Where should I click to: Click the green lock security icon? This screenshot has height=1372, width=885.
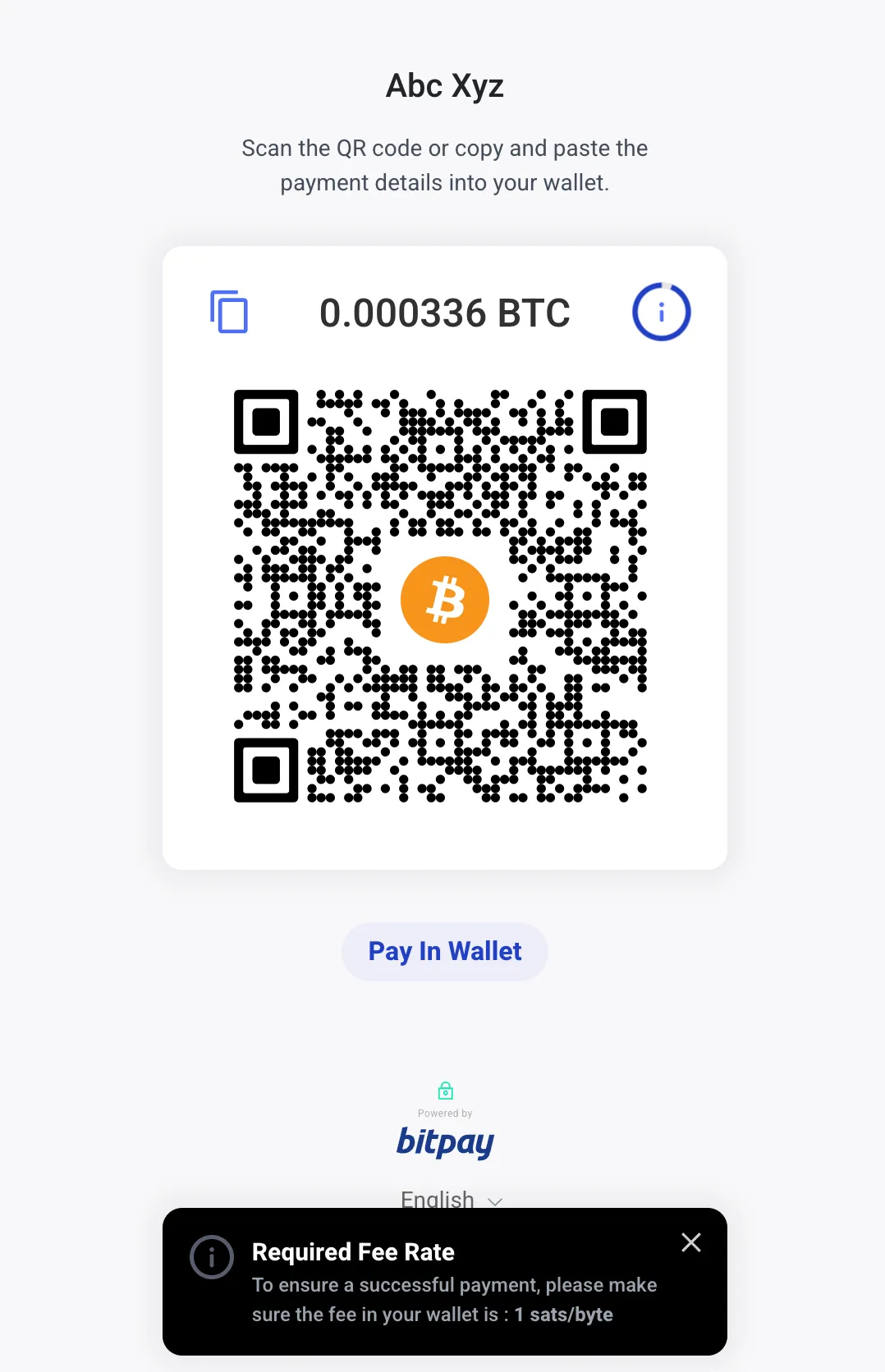click(444, 1091)
